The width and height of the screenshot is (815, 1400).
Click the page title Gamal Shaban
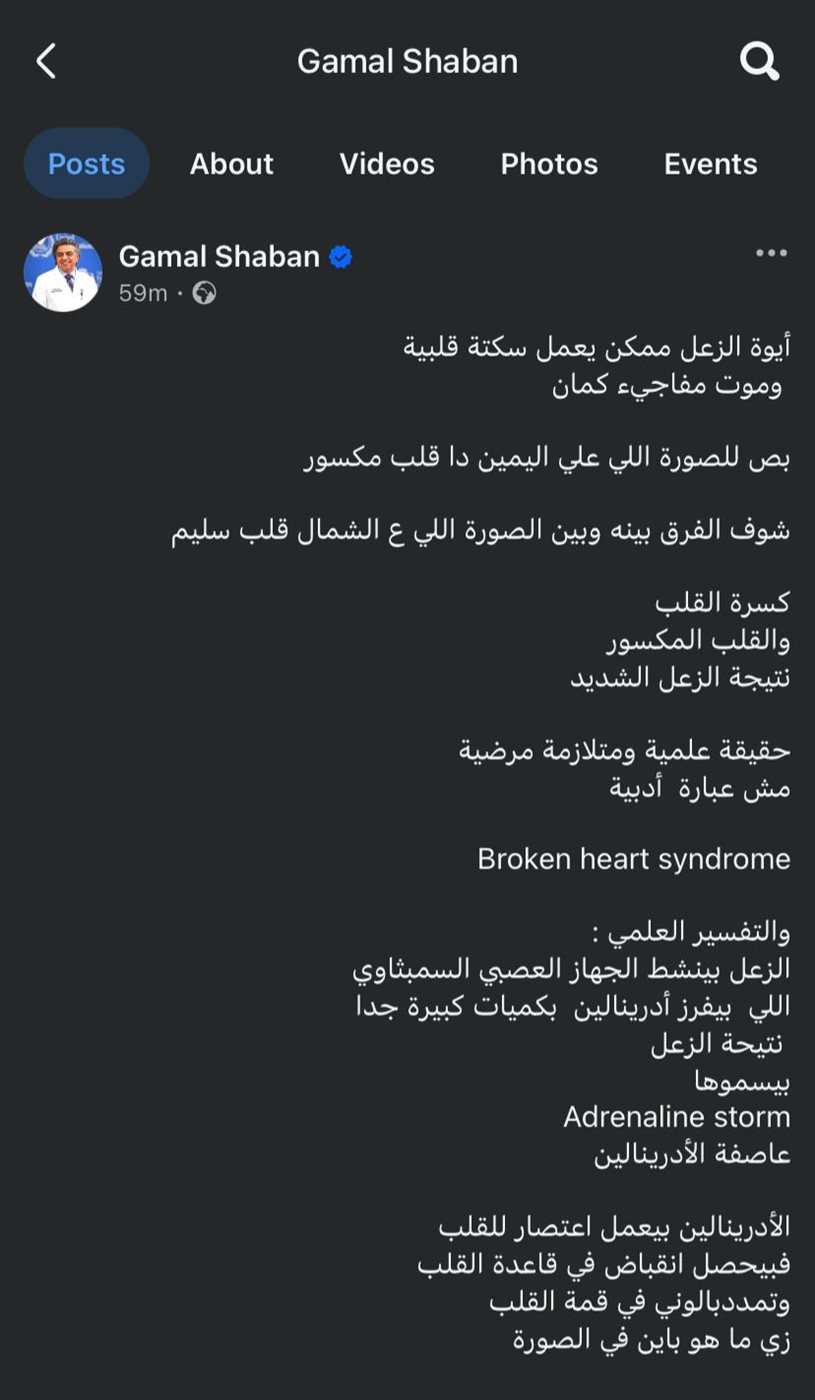406,60
